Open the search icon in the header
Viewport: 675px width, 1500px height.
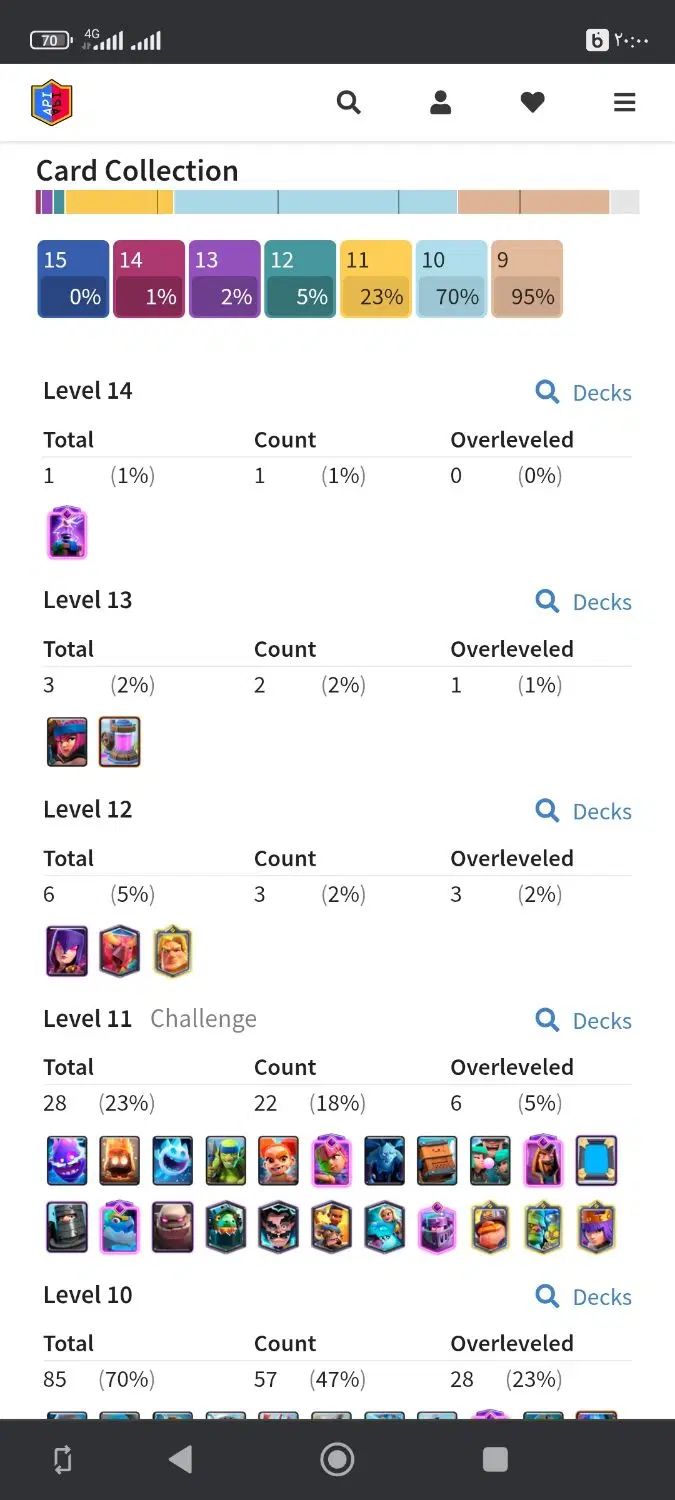348,102
